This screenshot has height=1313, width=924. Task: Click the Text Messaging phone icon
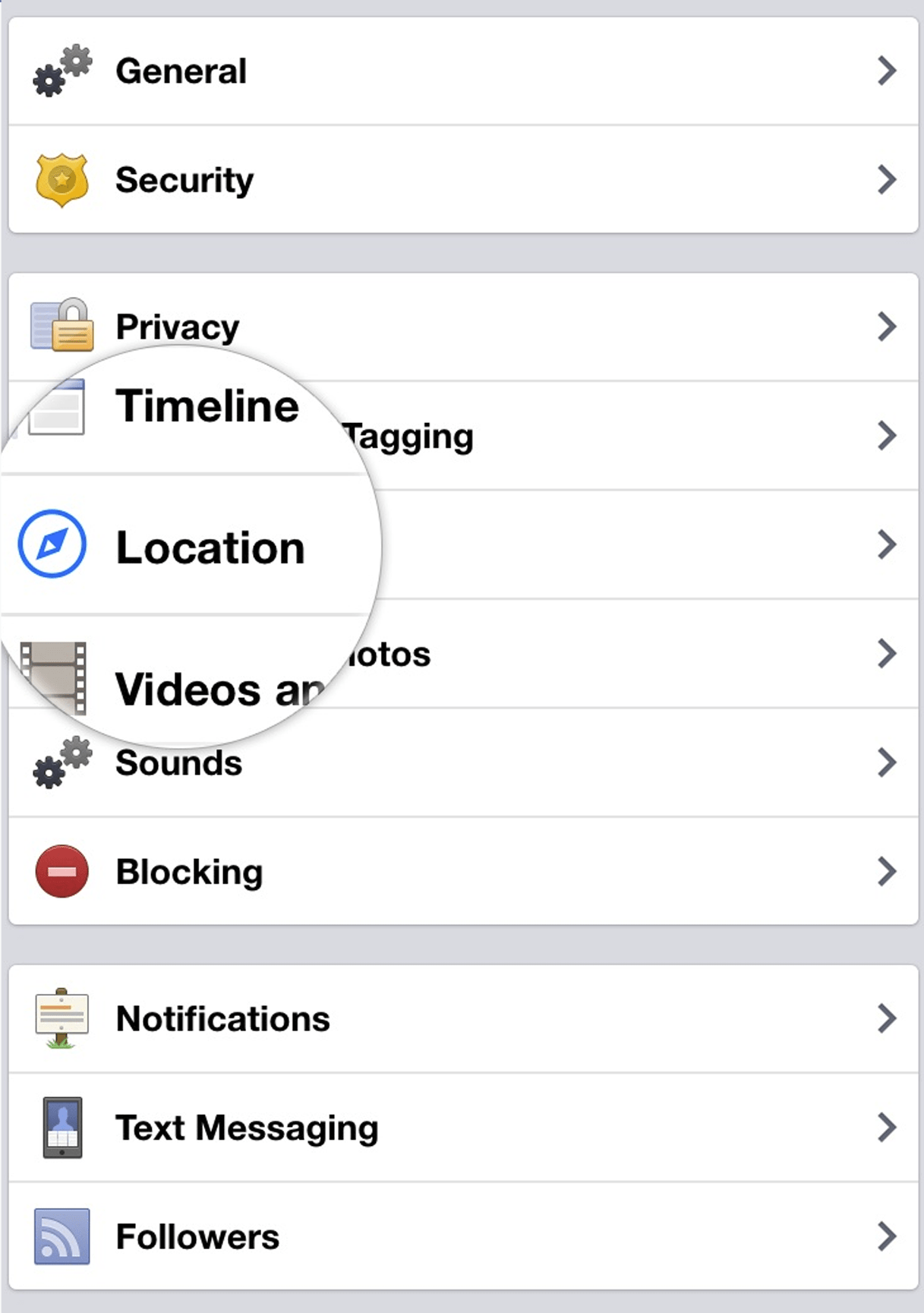pos(62,1128)
